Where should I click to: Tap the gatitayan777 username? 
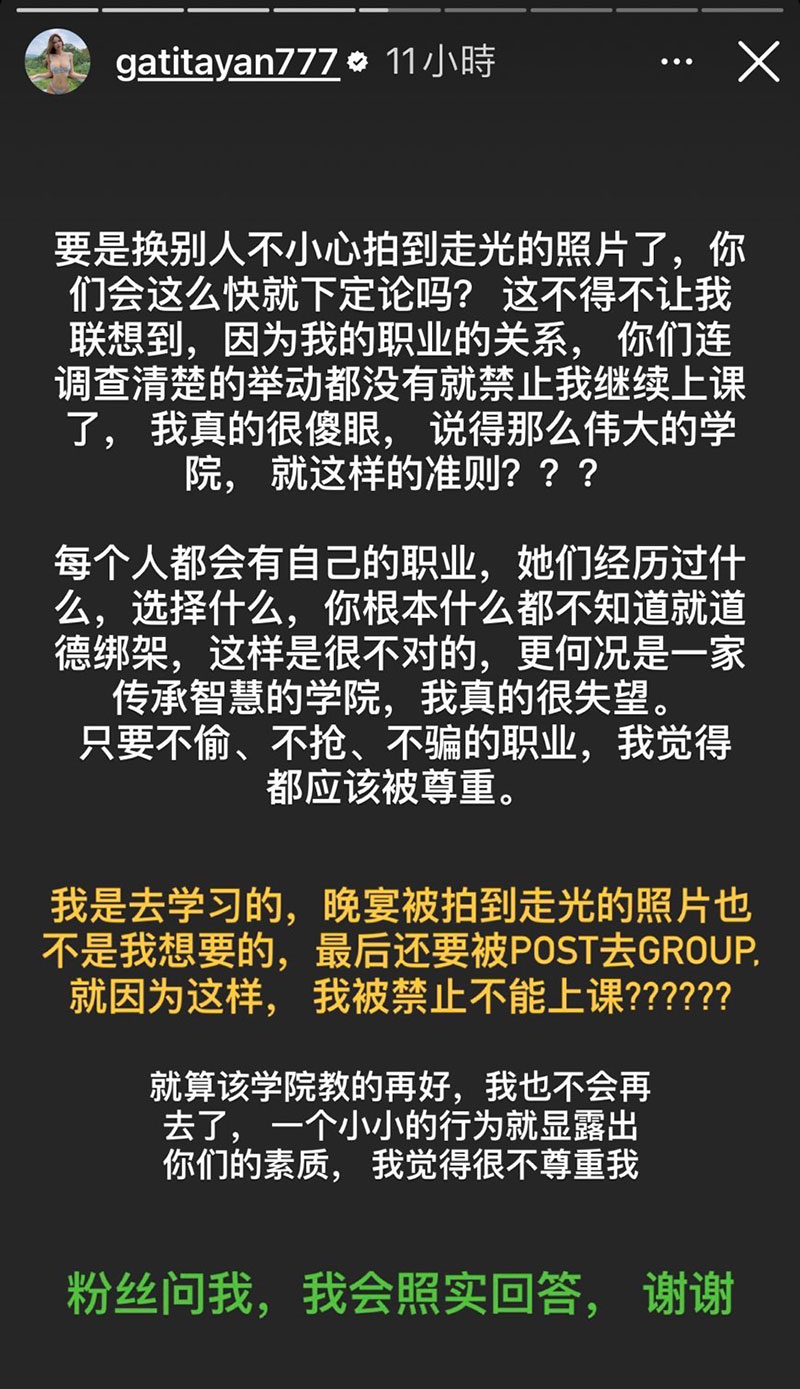(227, 62)
